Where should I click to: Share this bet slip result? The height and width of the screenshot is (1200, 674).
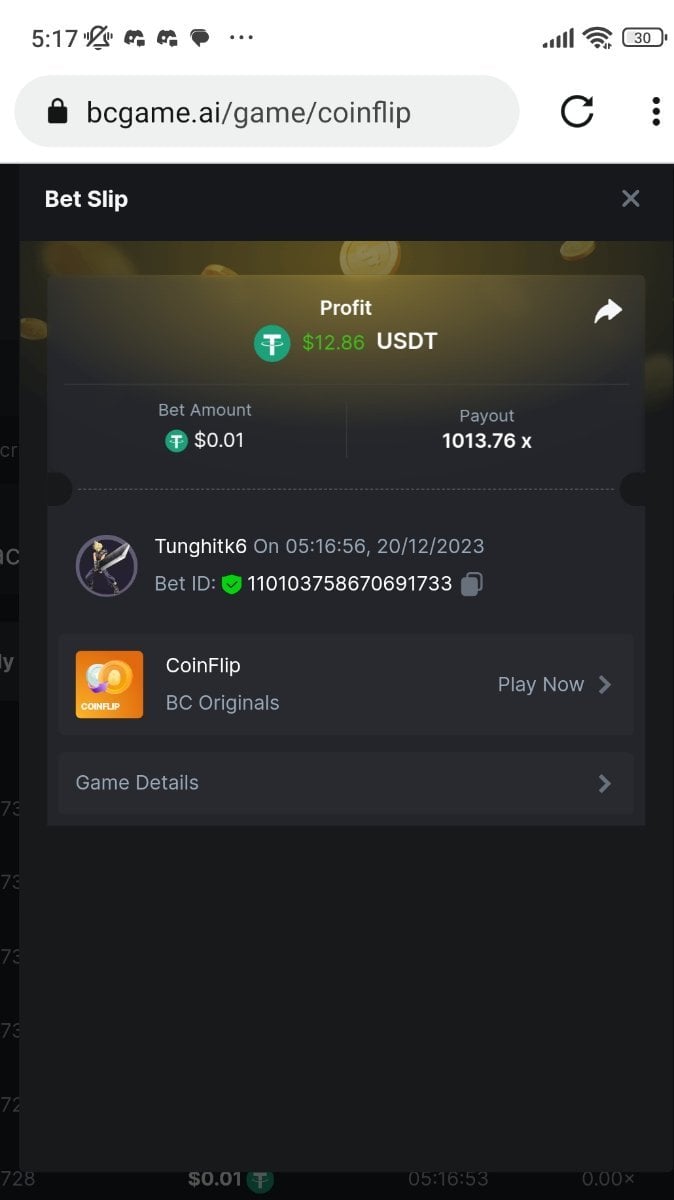pyautogui.click(x=607, y=312)
